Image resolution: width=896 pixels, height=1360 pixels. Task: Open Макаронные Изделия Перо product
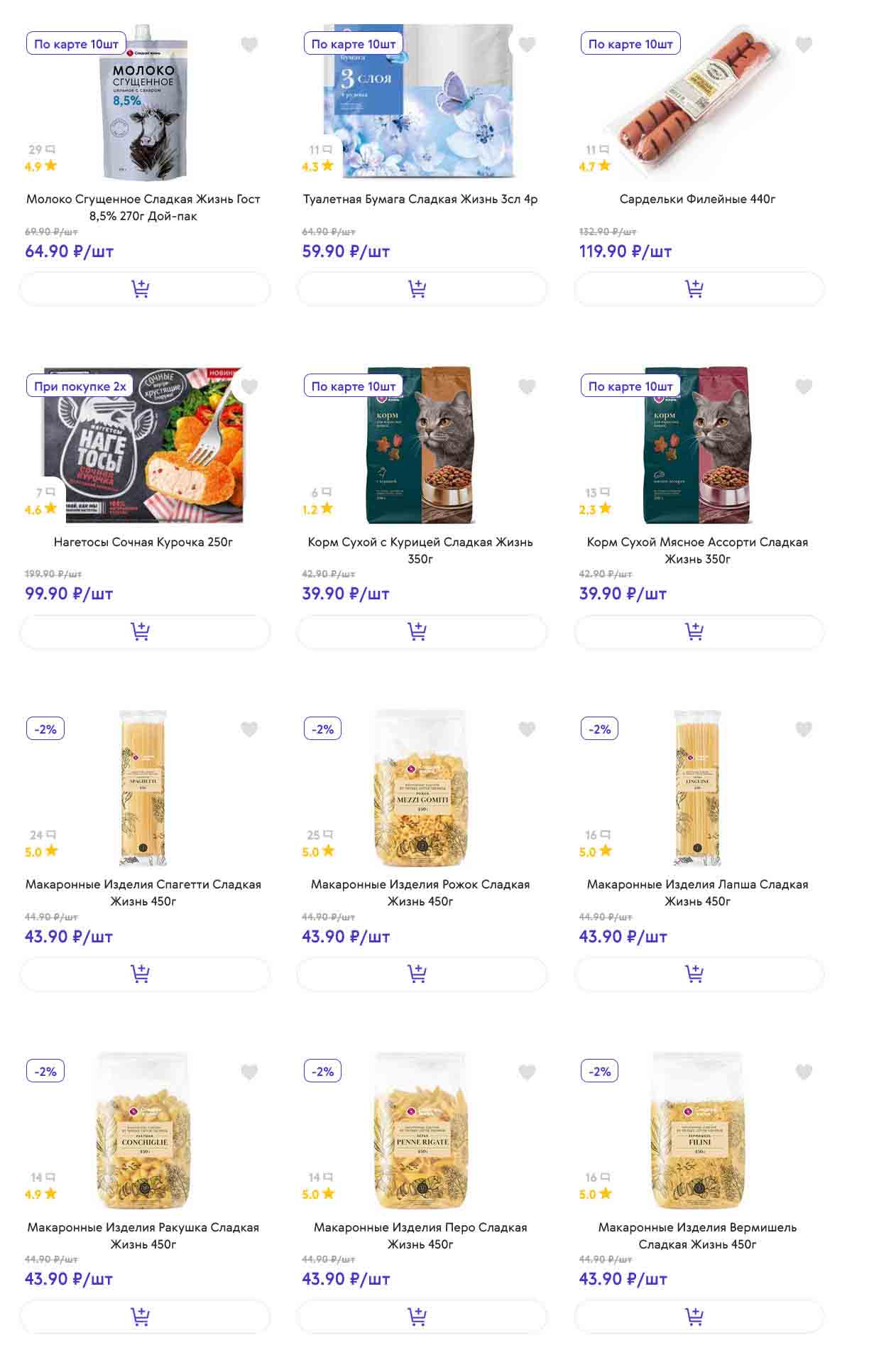tap(420, 1235)
